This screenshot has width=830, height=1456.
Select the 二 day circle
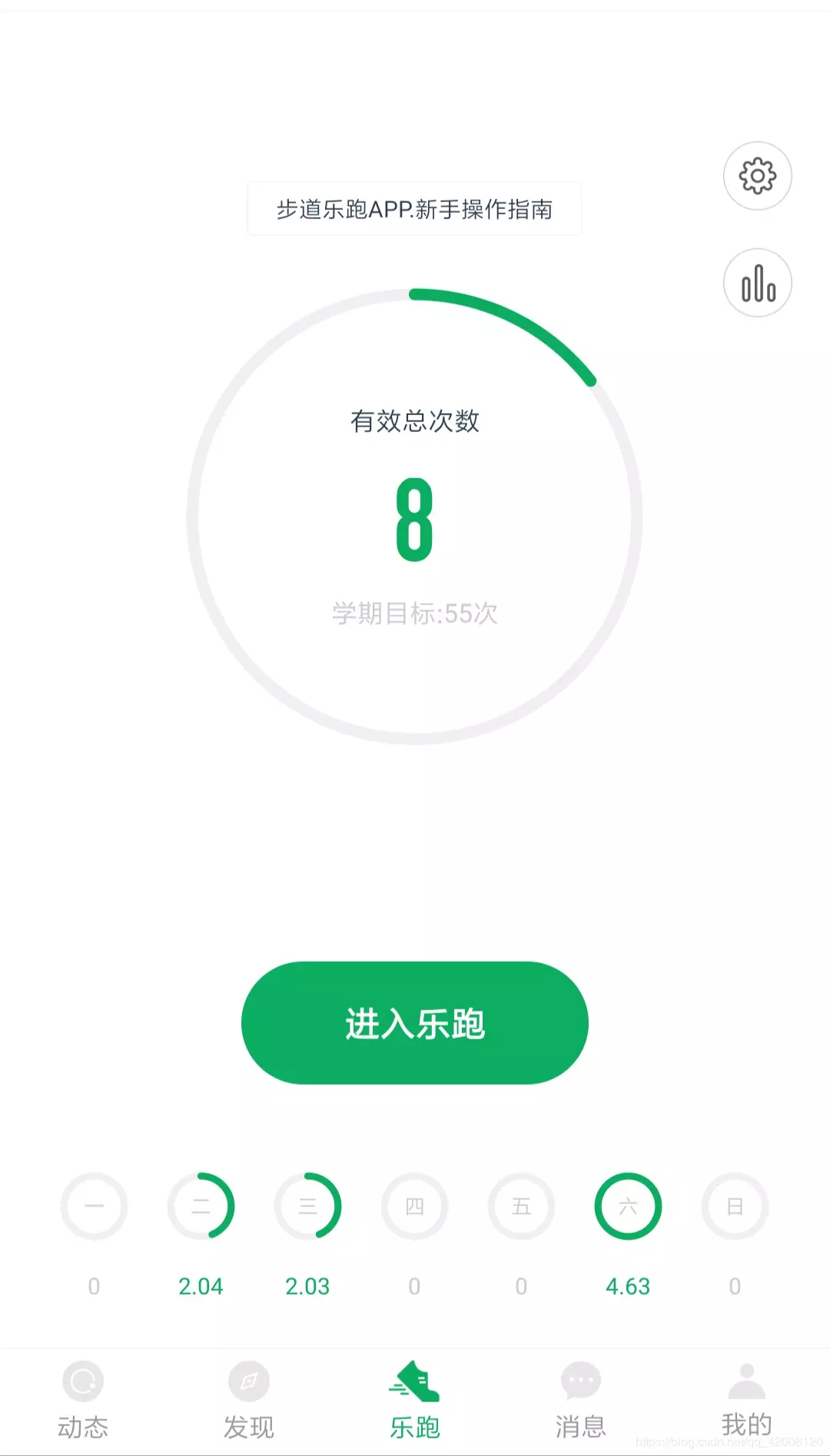(x=201, y=1206)
